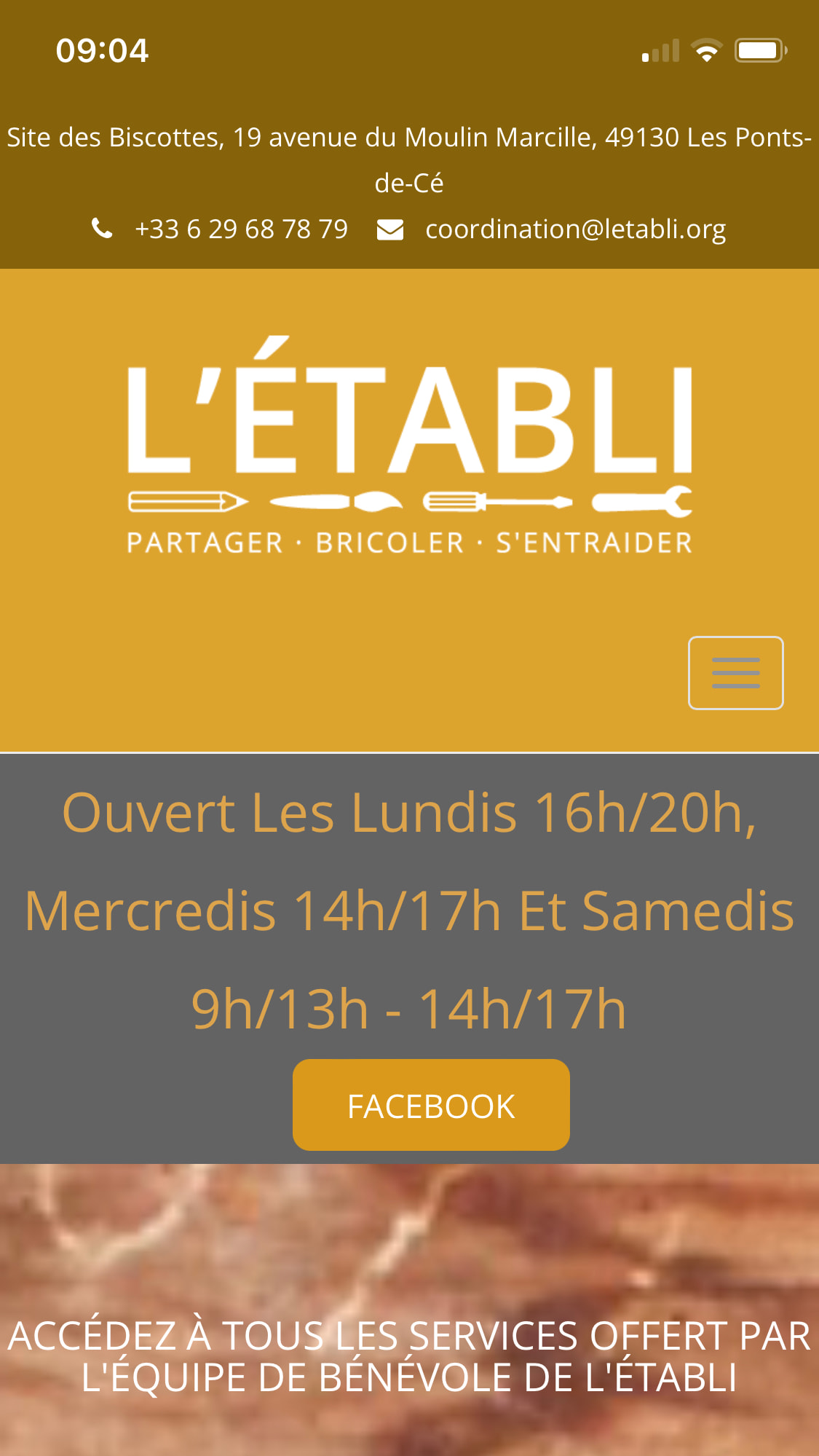Open the hamburger navigation menu
The height and width of the screenshot is (1456, 819).
click(x=735, y=672)
